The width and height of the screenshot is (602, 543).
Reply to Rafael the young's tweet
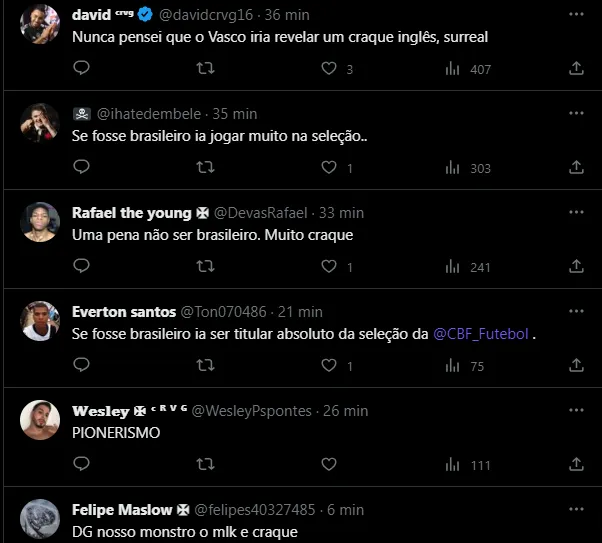pyautogui.click(x=82, y=267)
